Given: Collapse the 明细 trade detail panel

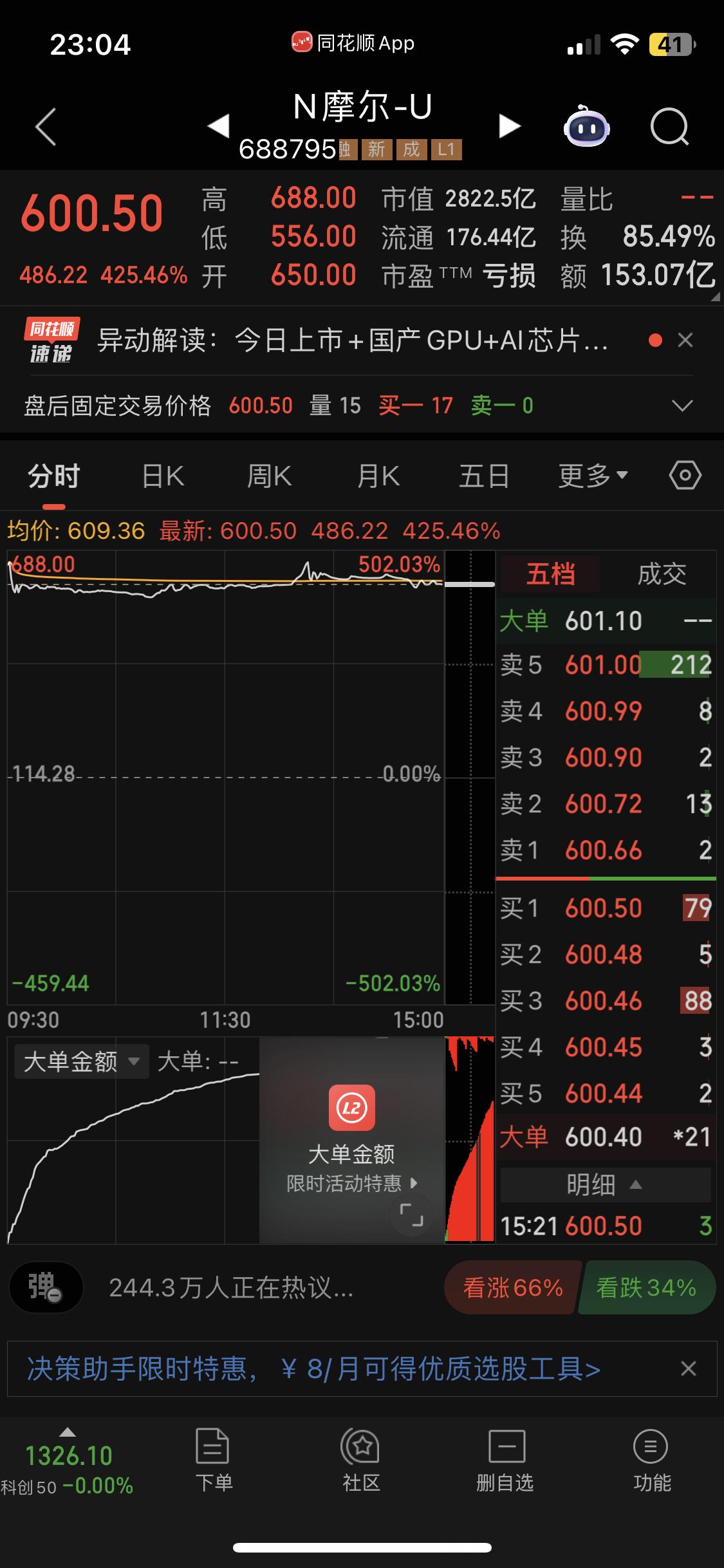Looking at the screenshot, I should pos(604,1184).
